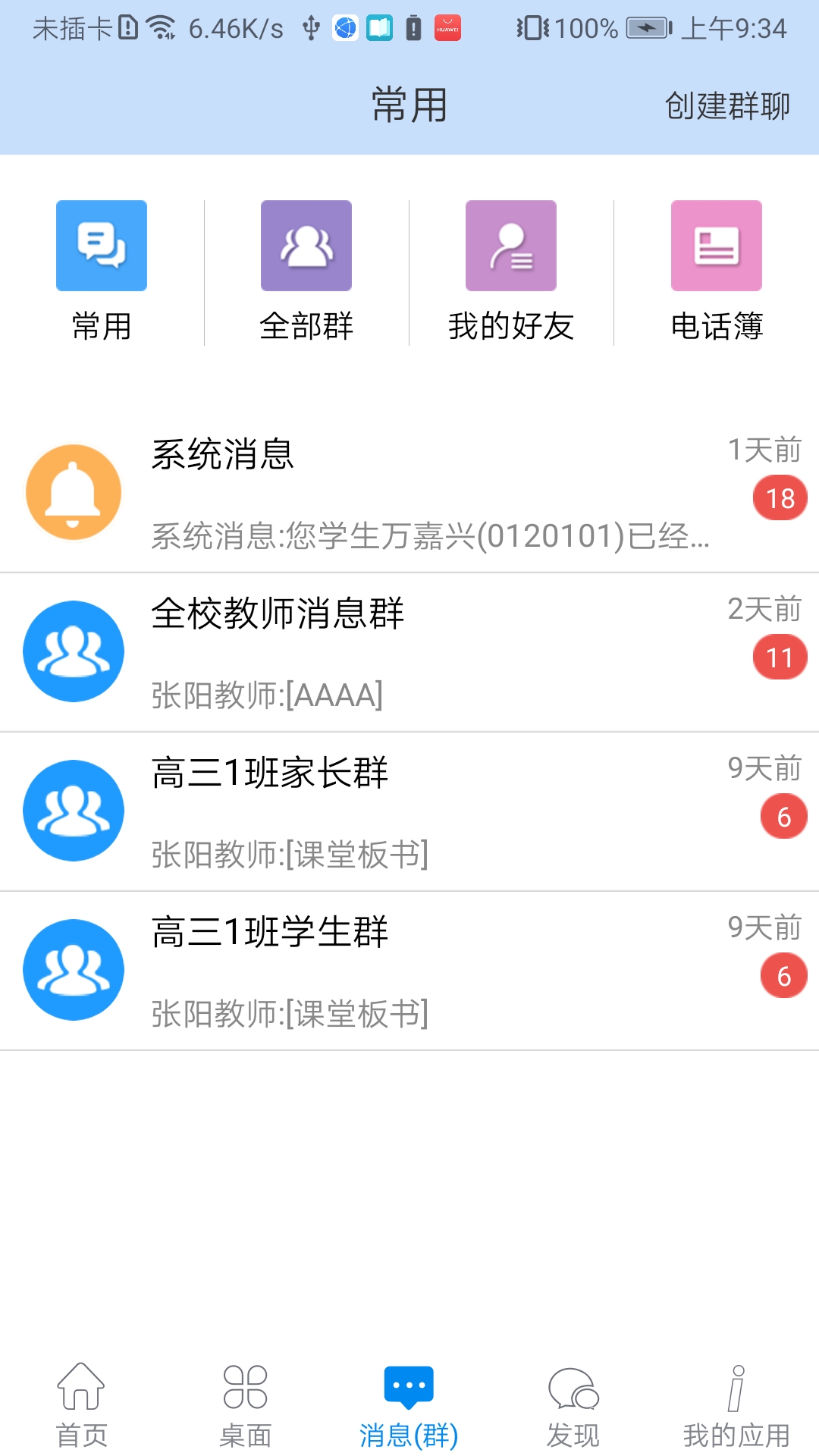Tap the 高三1班学生群 group avatar icon
819x1456 pixels.
tap(73, 969)
